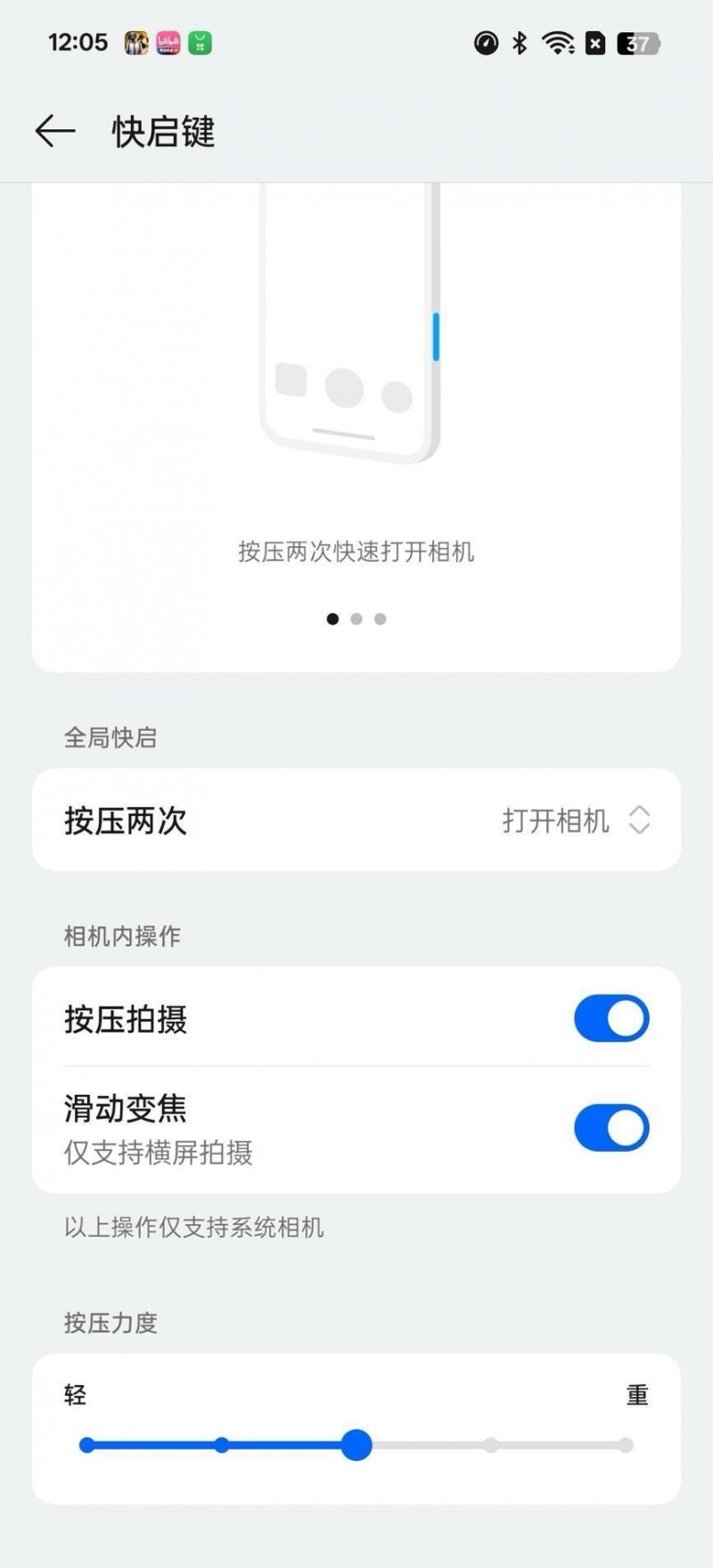The image size is (713, 1568).
Task: Toggle the press-to-shoot camera option
Action: click(611, 1018)
